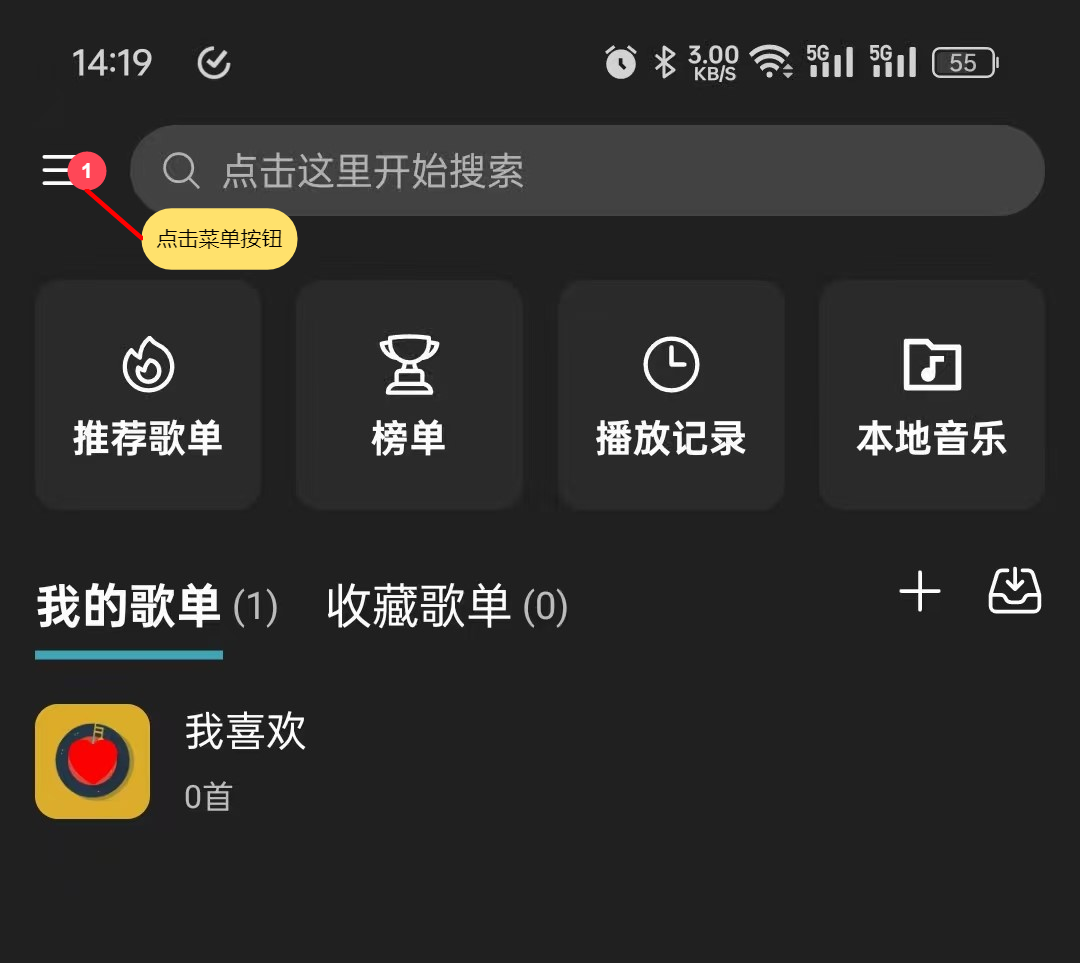Open the 榜单 charts card
Screen dimensions: 1080x963
(x=409, y=396)
